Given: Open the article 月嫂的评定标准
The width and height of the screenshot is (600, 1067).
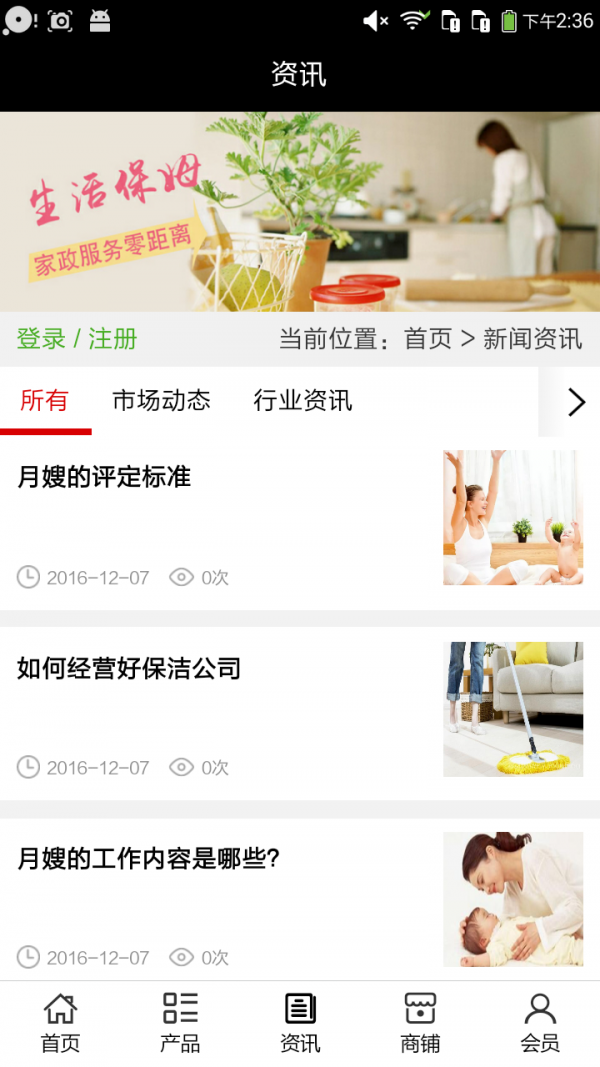Looking at the screenshot, I should coord(104,477).
